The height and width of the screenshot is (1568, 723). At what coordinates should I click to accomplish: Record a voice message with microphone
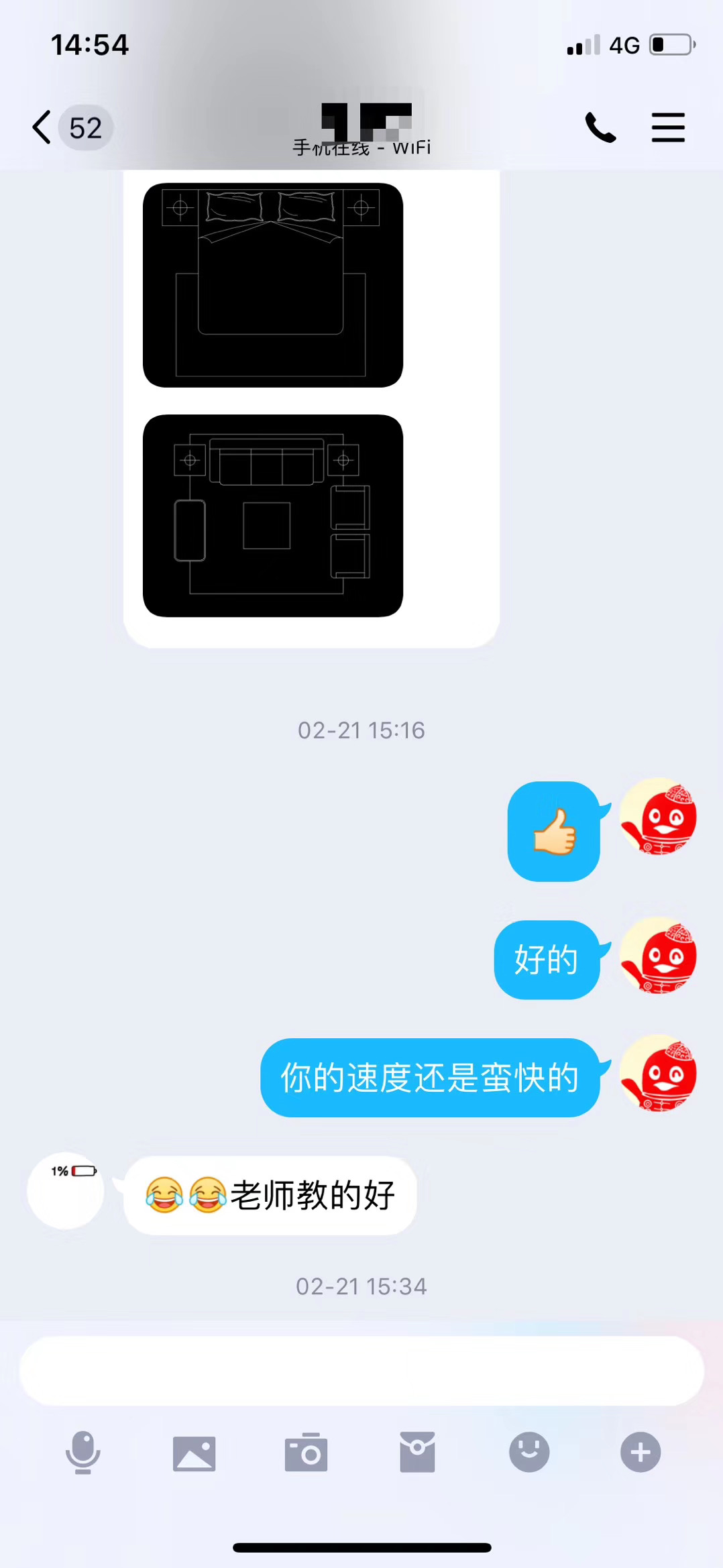tap(82, 1452)
